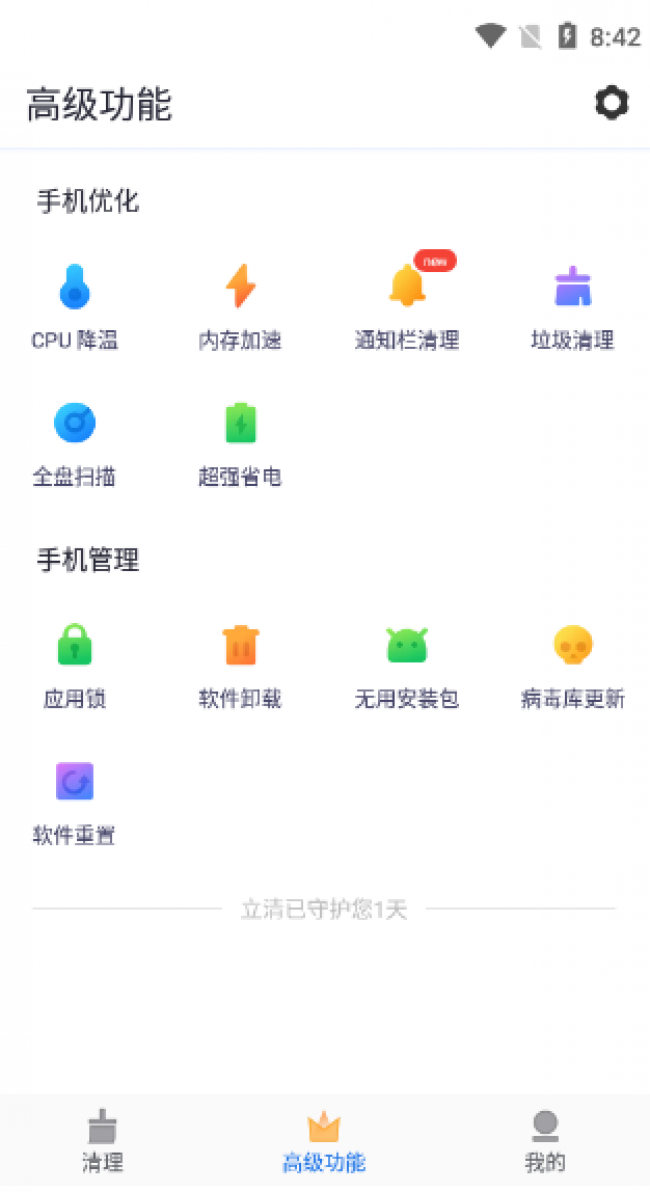The width and height of the screenshot is (650, 1192).
Task: Select the 高级功能 tab
Action: [324, 1141]
